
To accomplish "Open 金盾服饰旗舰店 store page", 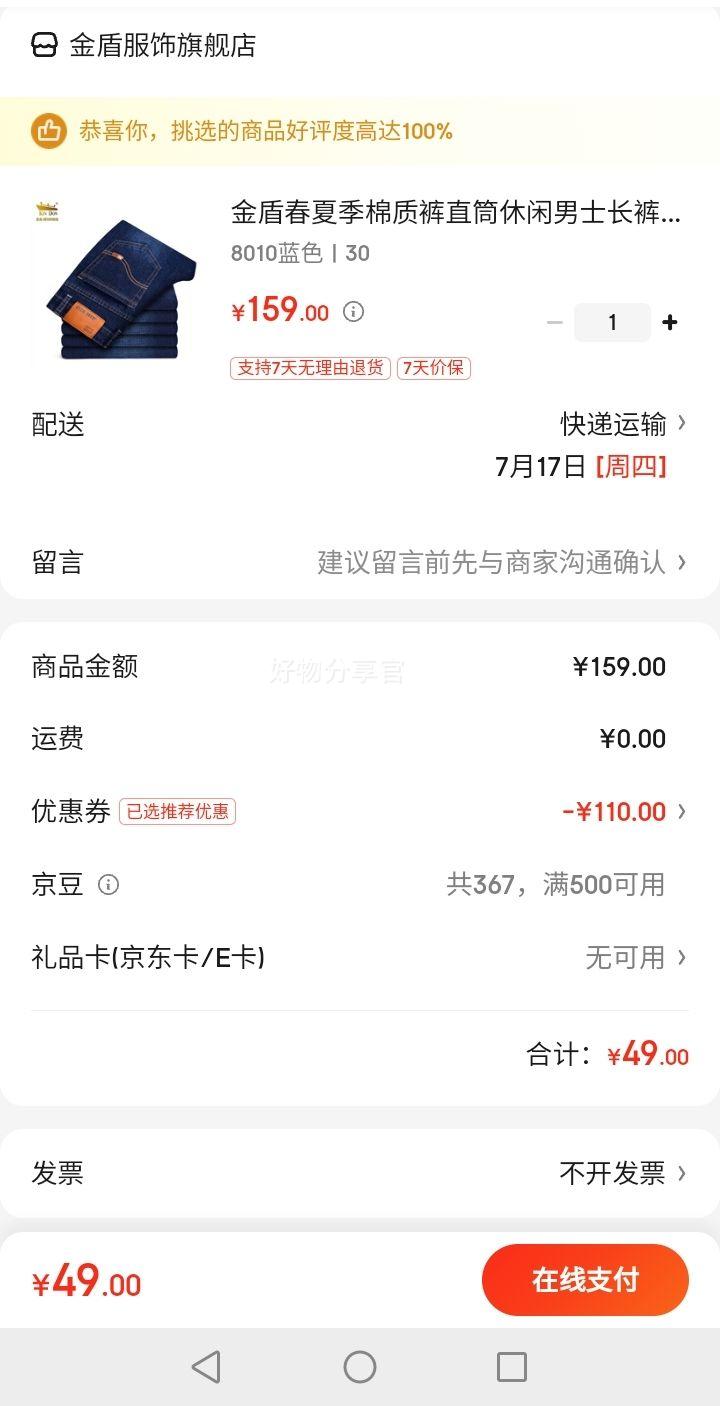I will tap(162, 45).
